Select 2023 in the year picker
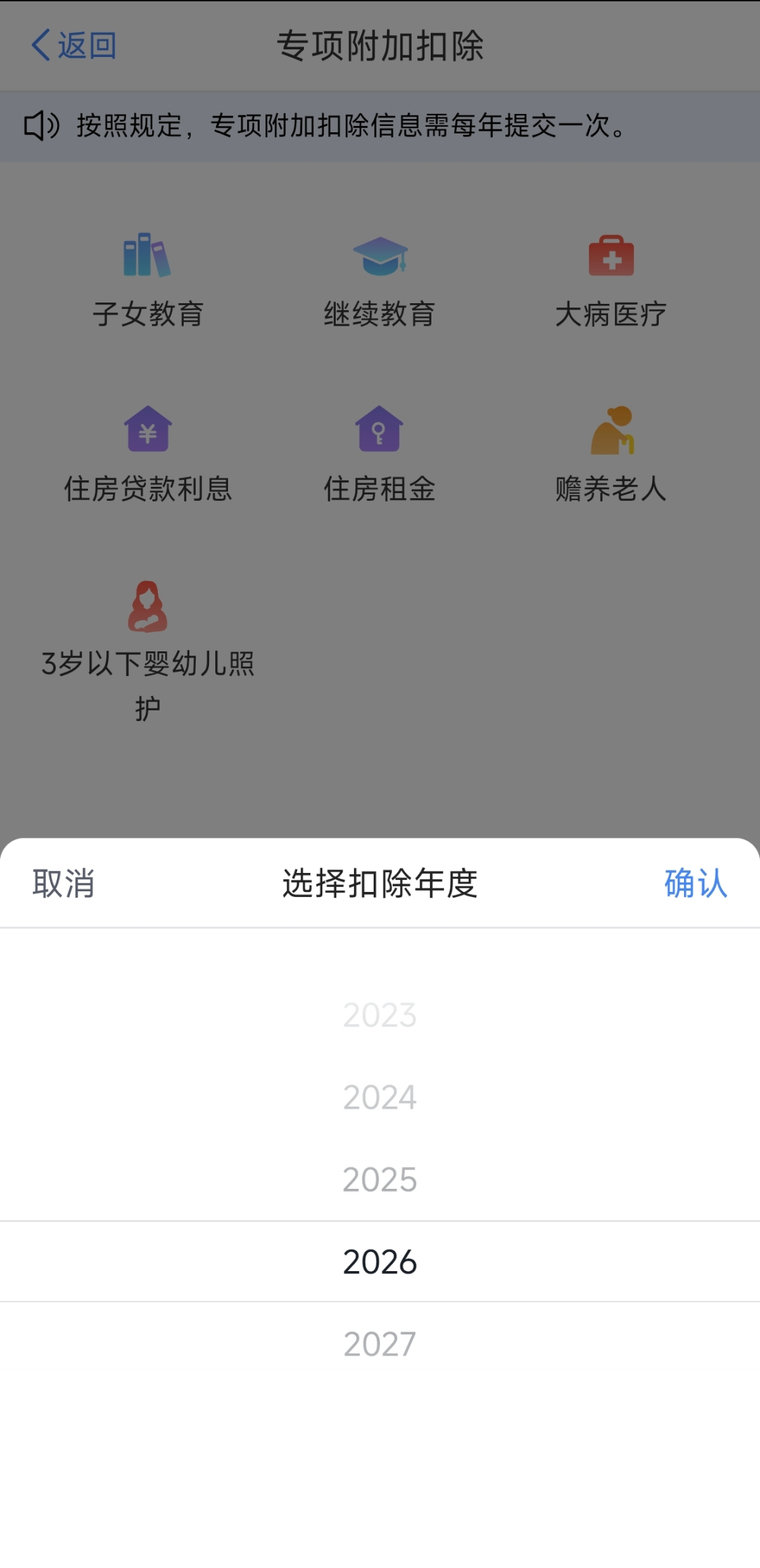This screenshot has height=1568, width=760. pos(380,1015)
